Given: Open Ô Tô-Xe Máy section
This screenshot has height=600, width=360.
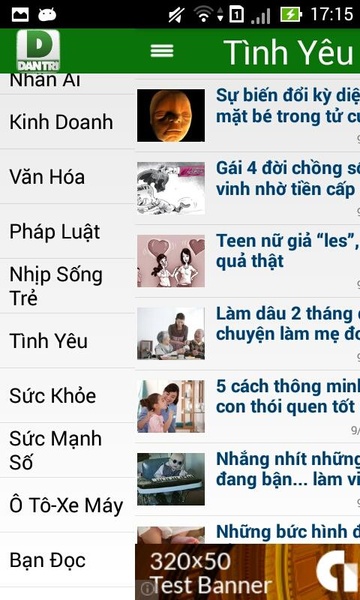Looking at the screenshot, I should tap(67, 505).
